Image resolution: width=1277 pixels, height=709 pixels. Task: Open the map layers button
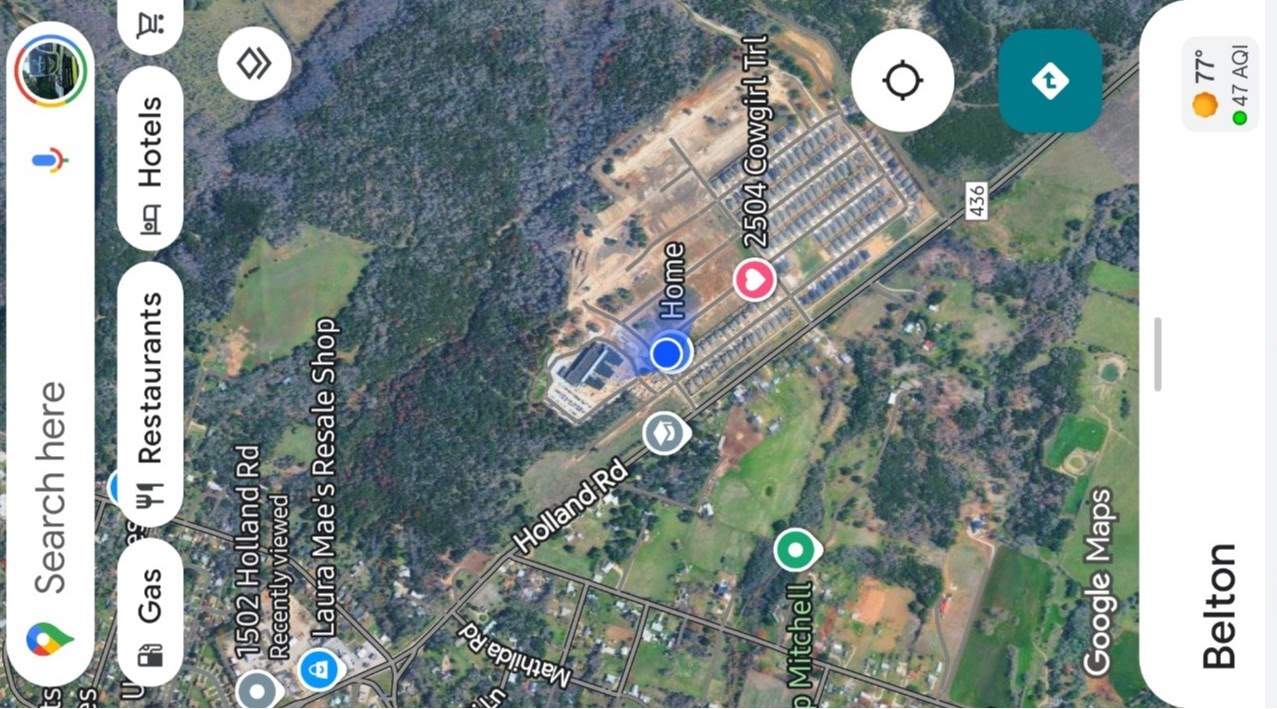[255, 64]
